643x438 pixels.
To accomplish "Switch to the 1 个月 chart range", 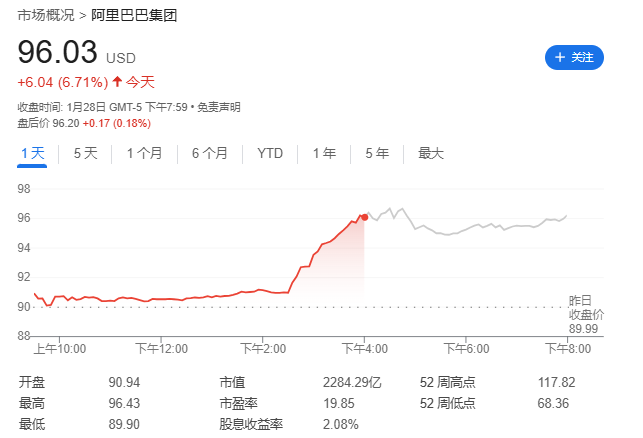I will tap(144, 153).
